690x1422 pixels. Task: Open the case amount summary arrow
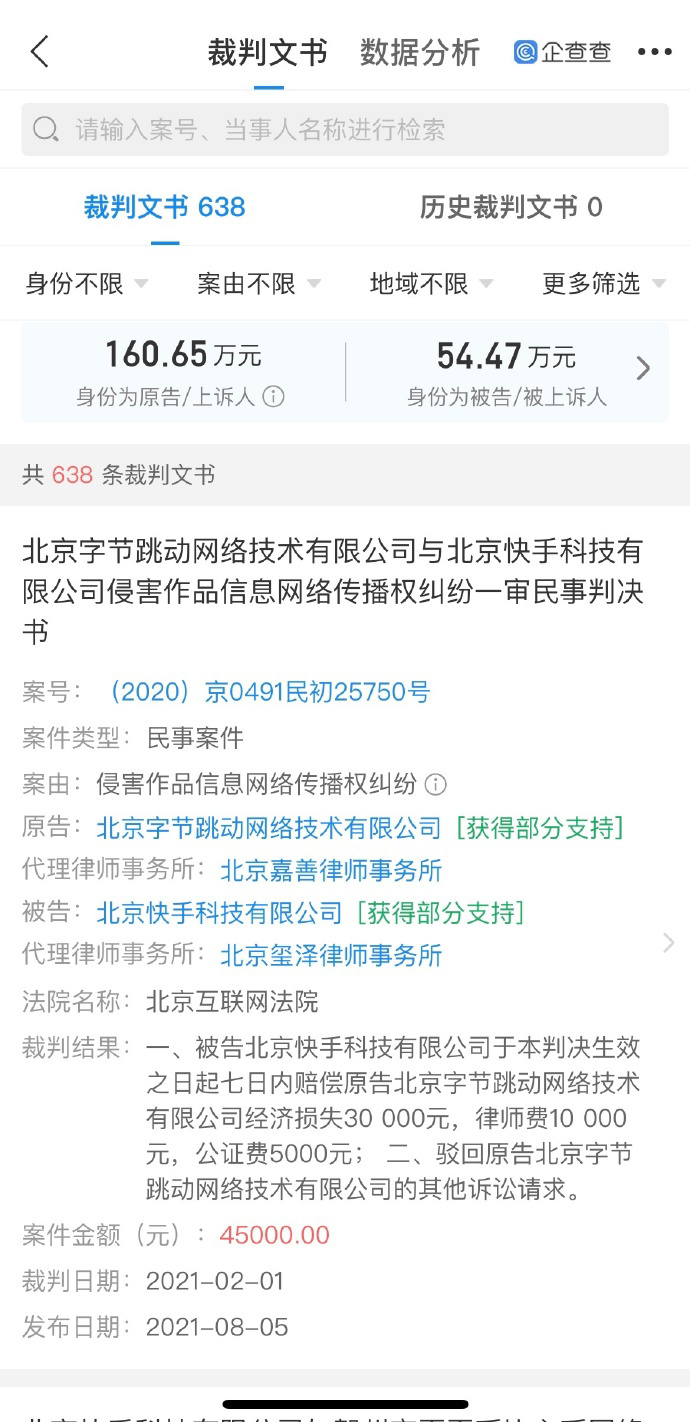(643, 369)
